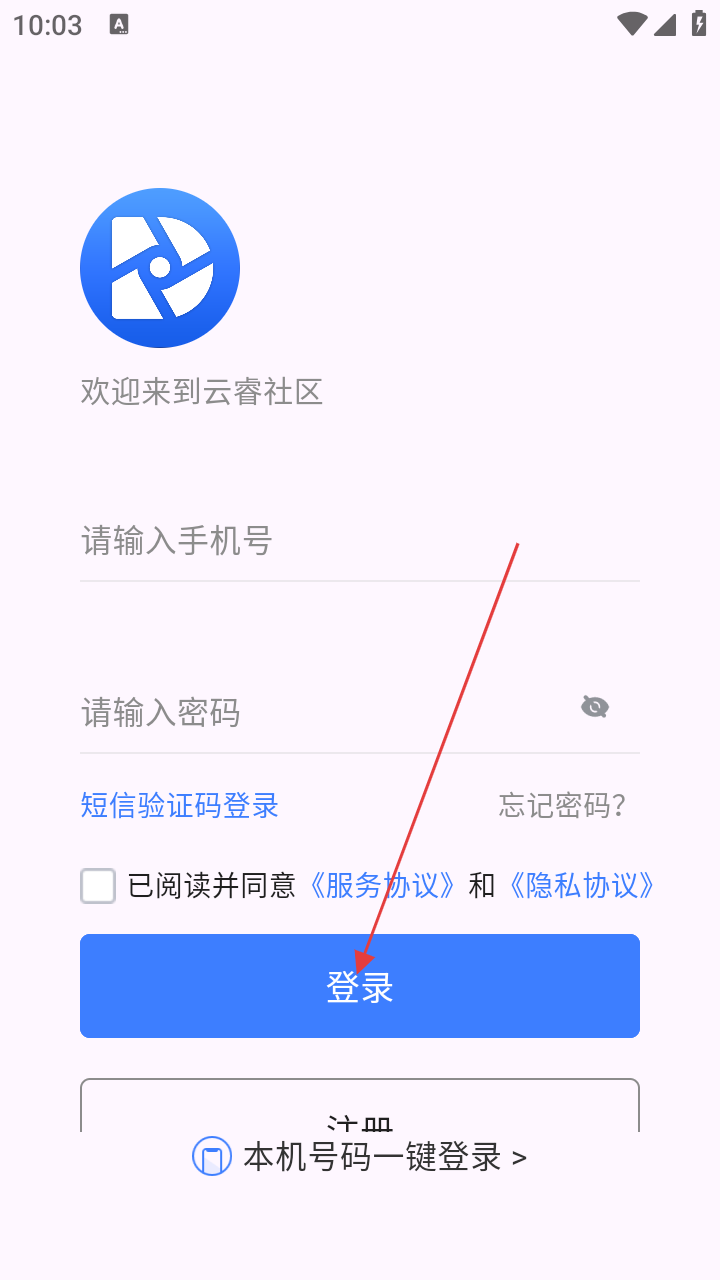720x1280 pixels.
Task: Check the agreement consent checkbox
Action: tap(98, 886)
